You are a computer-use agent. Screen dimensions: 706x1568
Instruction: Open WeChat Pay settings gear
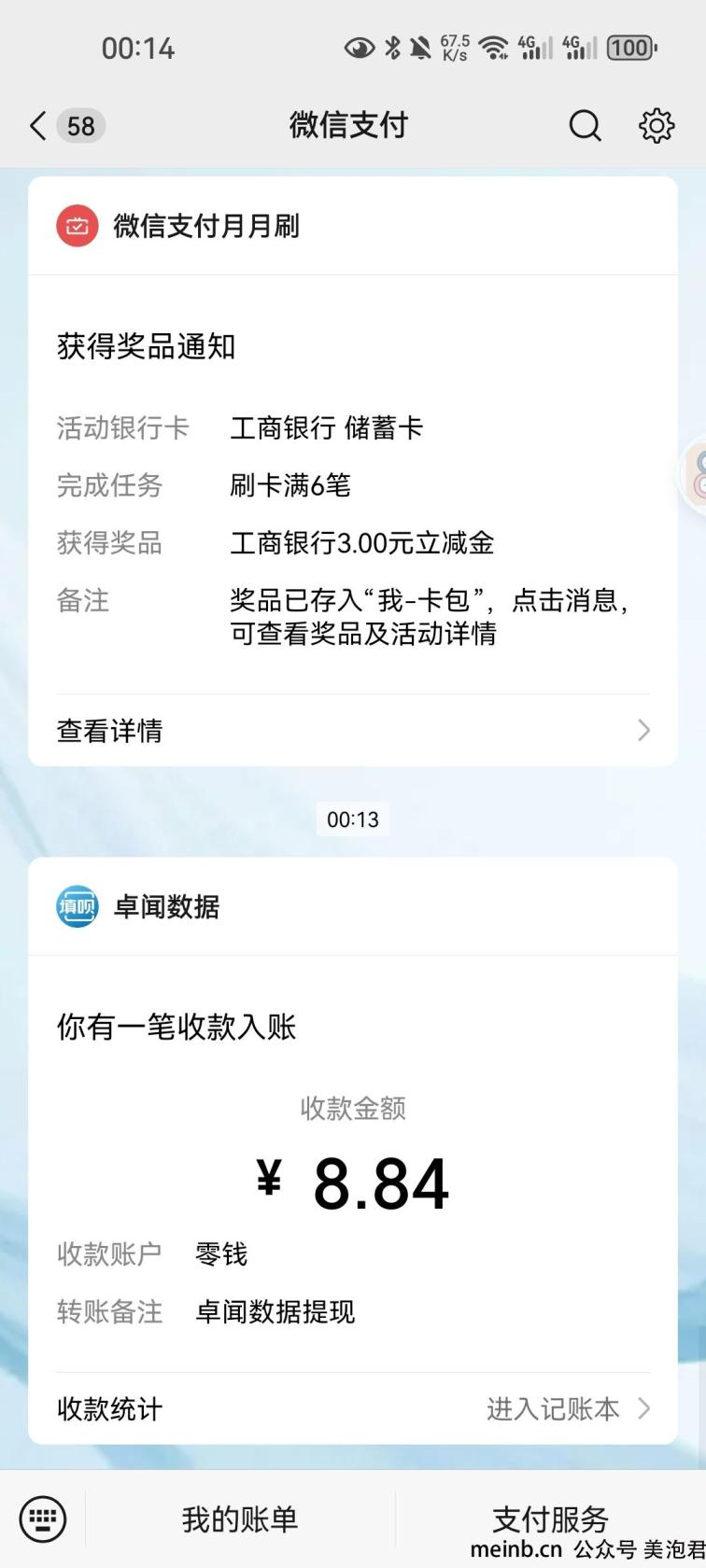coord(656,126)
